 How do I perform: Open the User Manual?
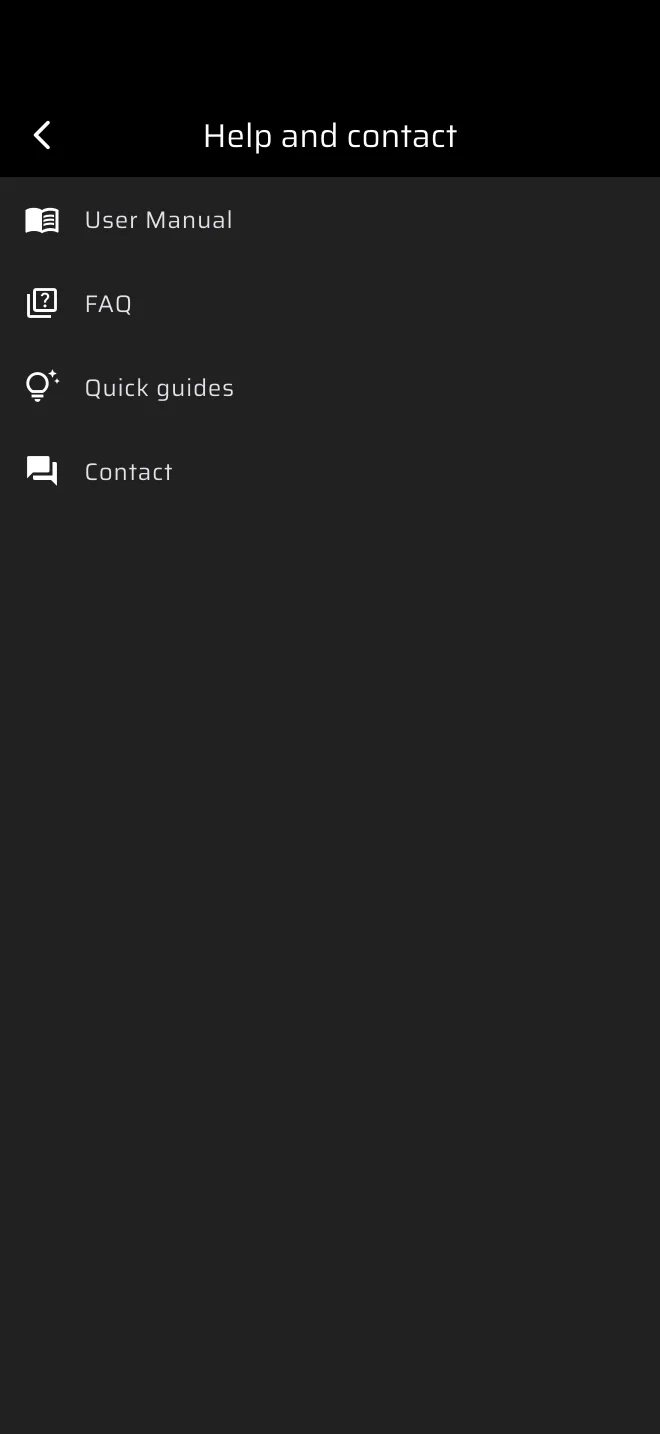(330, 220)
